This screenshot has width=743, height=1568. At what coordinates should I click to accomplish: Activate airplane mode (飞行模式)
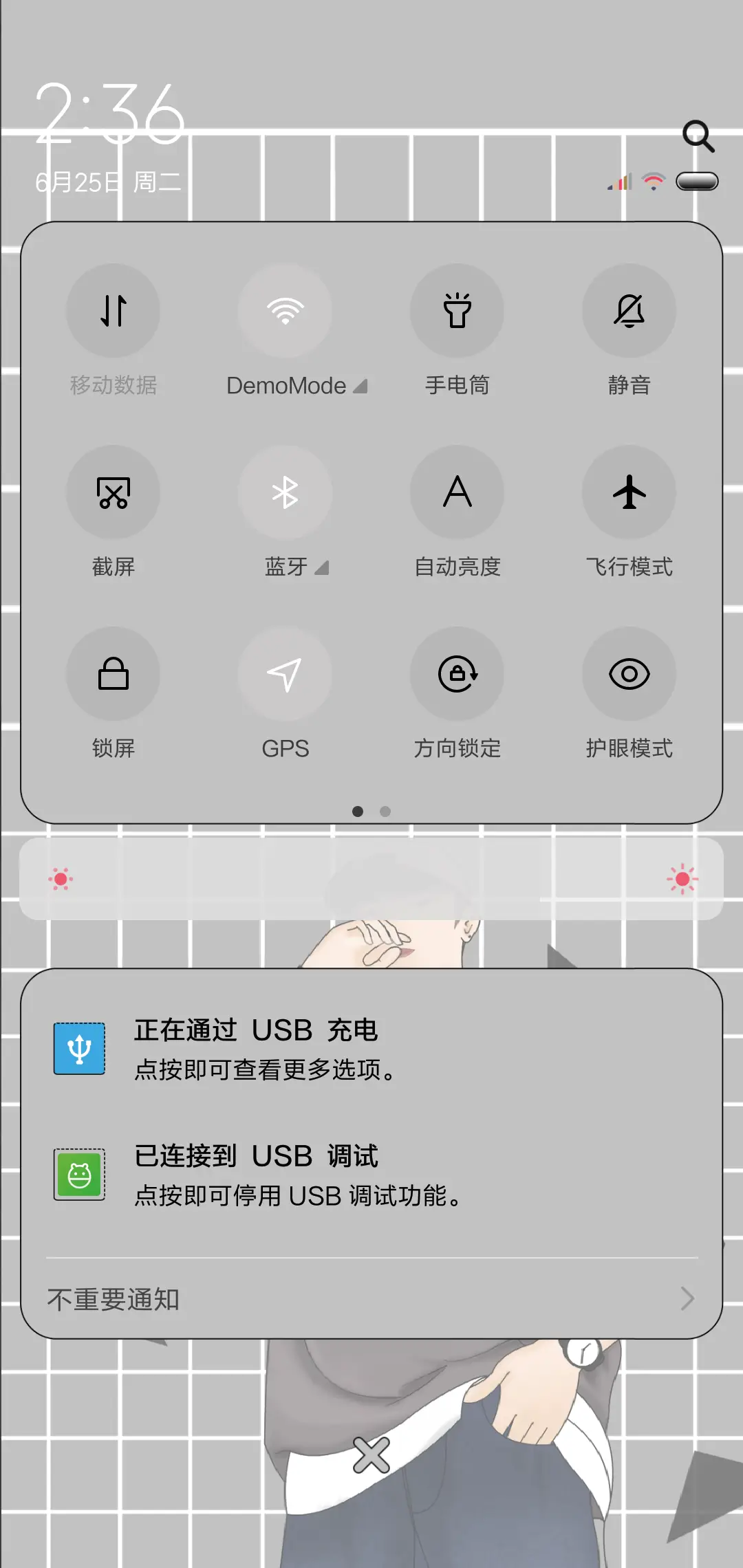point(629,492)
